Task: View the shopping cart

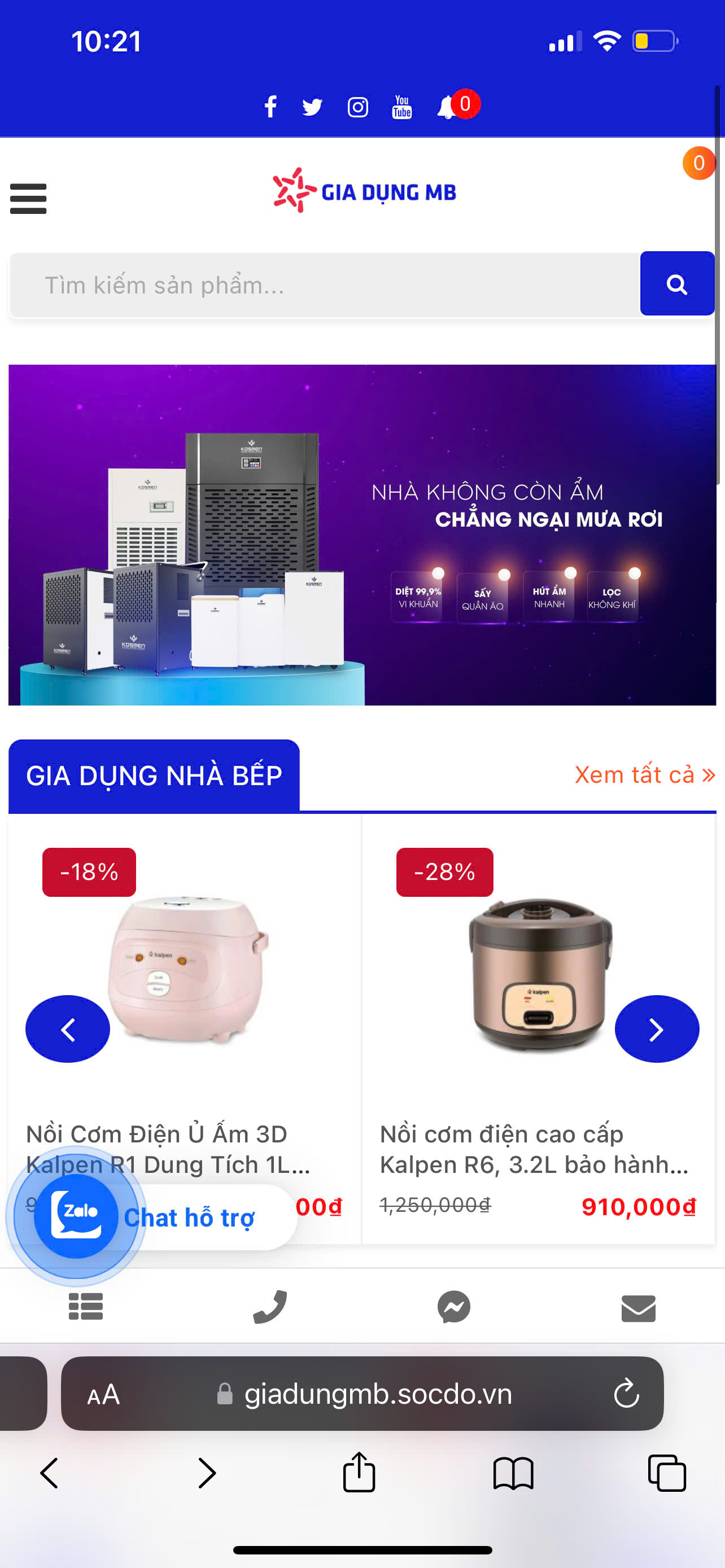Action: (x=698, y=164)
